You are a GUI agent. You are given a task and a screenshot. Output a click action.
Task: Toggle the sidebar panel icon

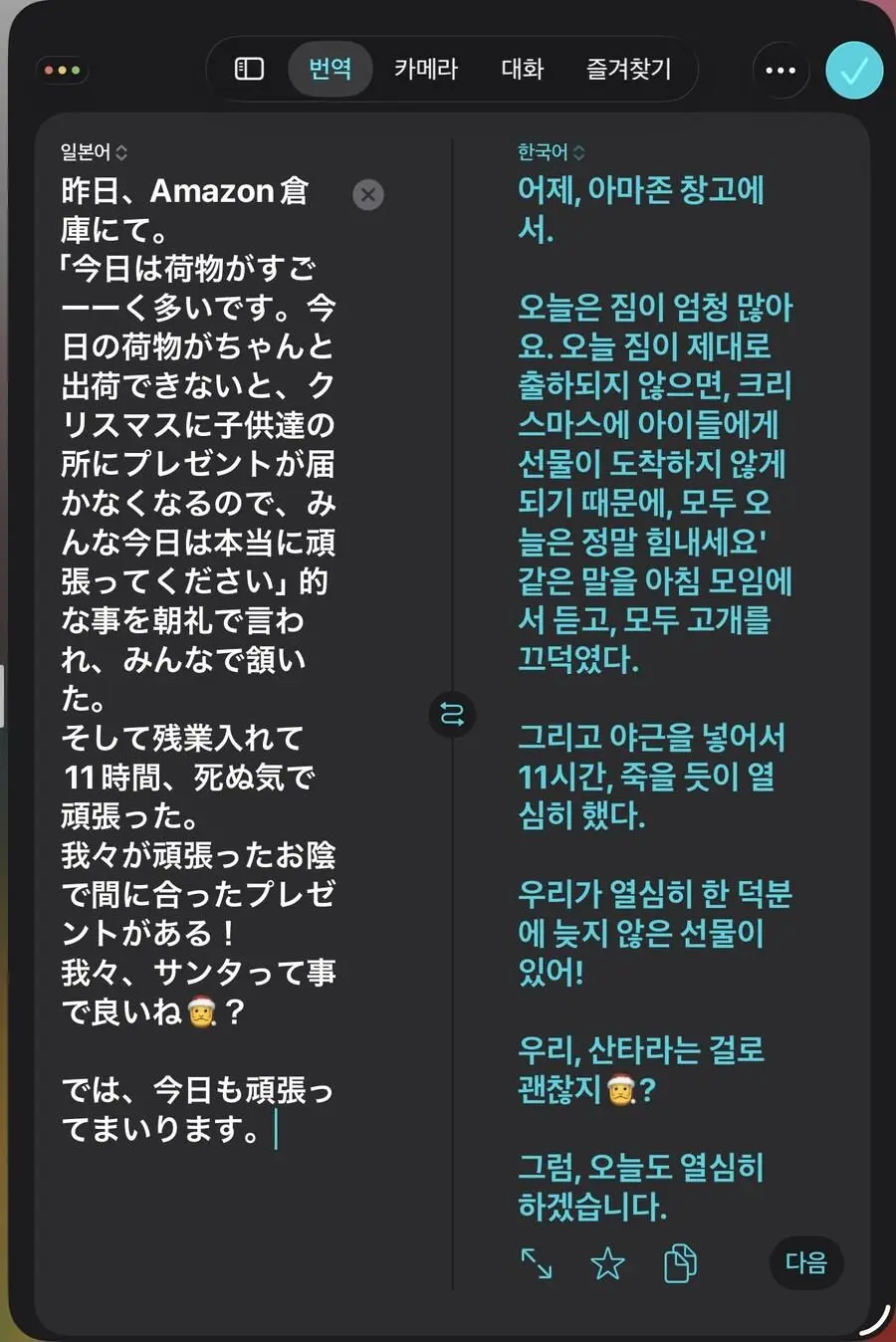pyautogui.click(x=249, y=69)
